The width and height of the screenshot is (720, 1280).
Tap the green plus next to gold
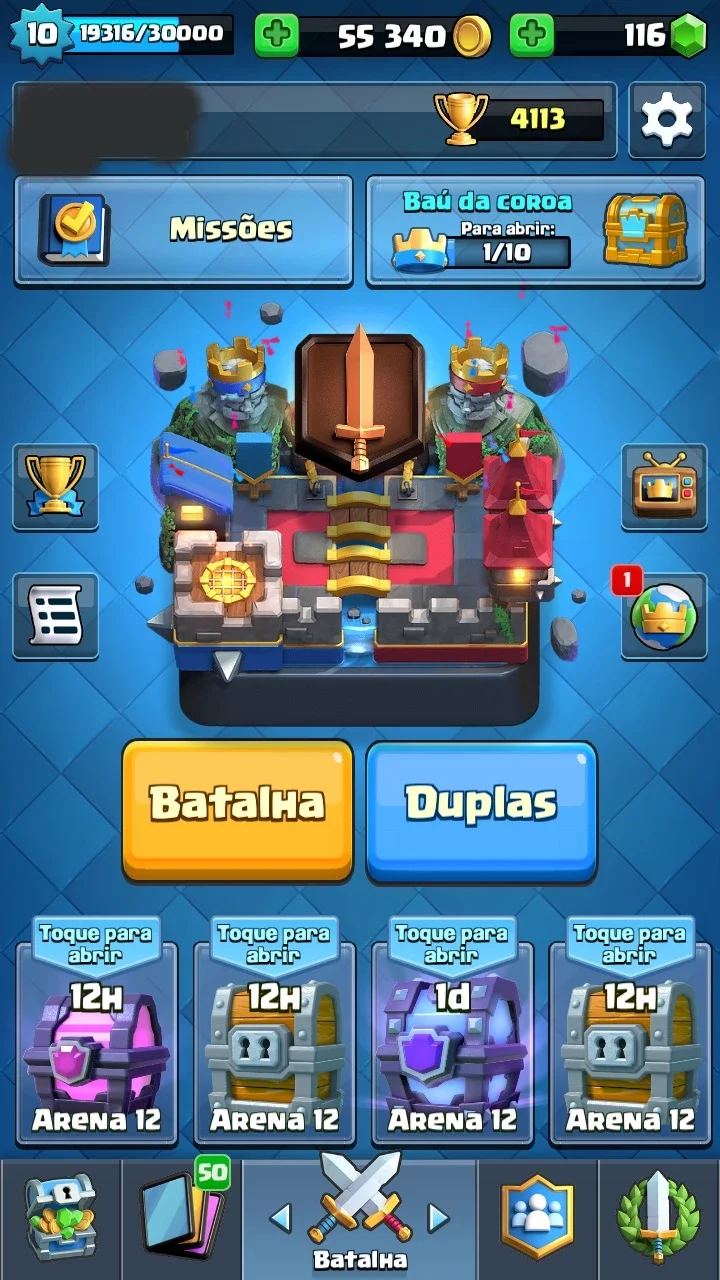(x=277, y=36)
